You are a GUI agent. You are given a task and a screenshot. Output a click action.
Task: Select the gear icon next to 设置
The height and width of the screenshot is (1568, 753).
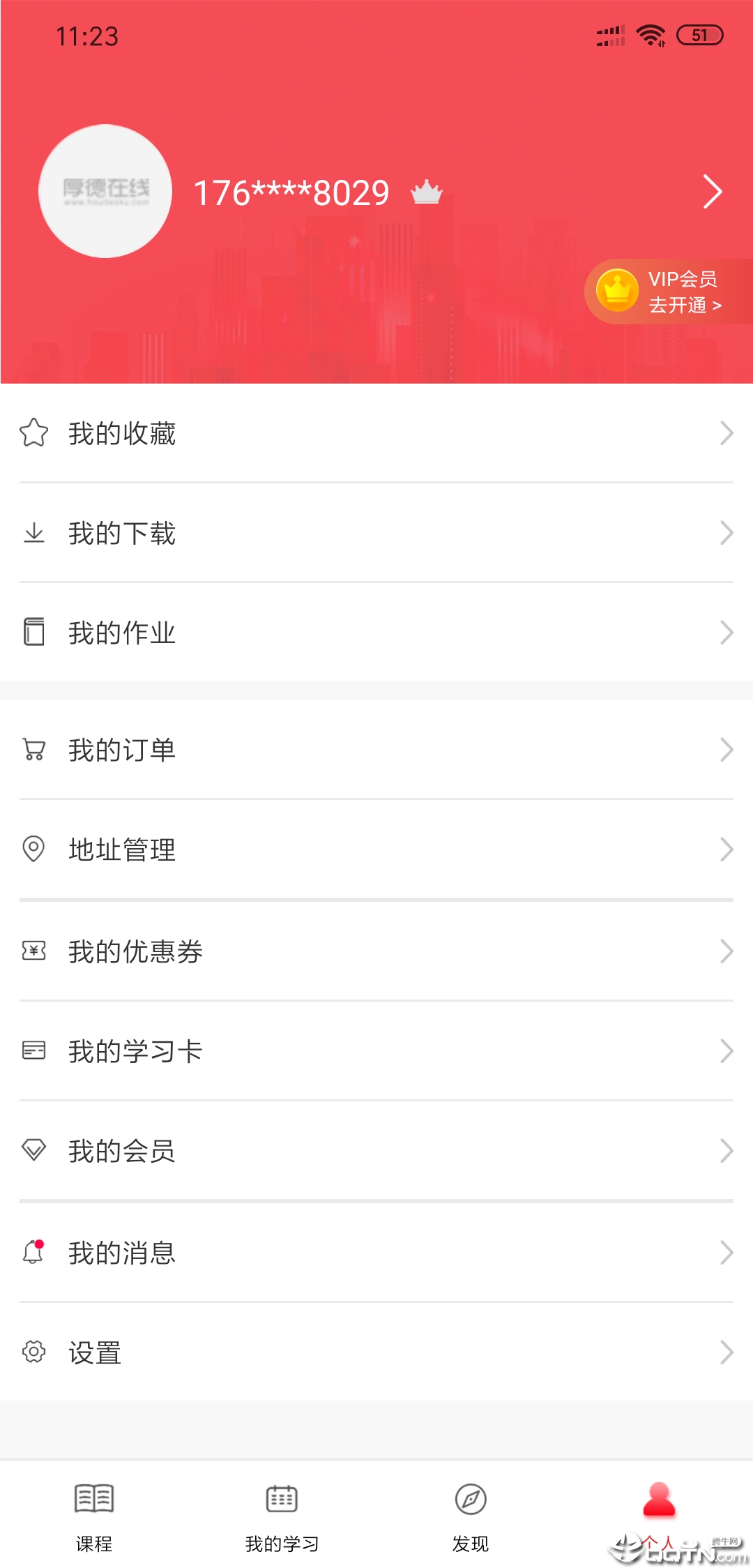click(x=33, y=1352)
